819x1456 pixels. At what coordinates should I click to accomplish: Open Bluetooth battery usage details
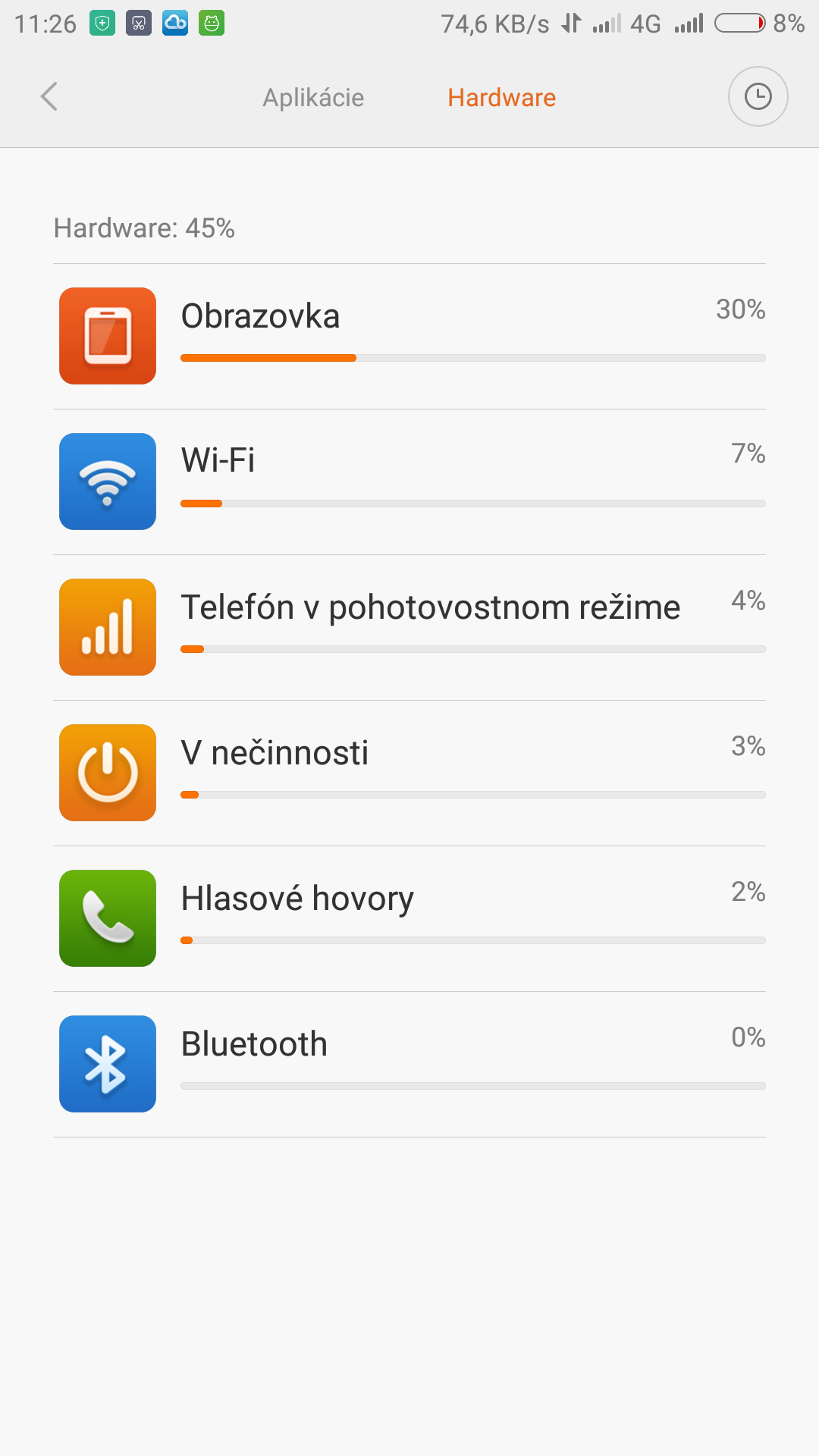pos(409,1064)
